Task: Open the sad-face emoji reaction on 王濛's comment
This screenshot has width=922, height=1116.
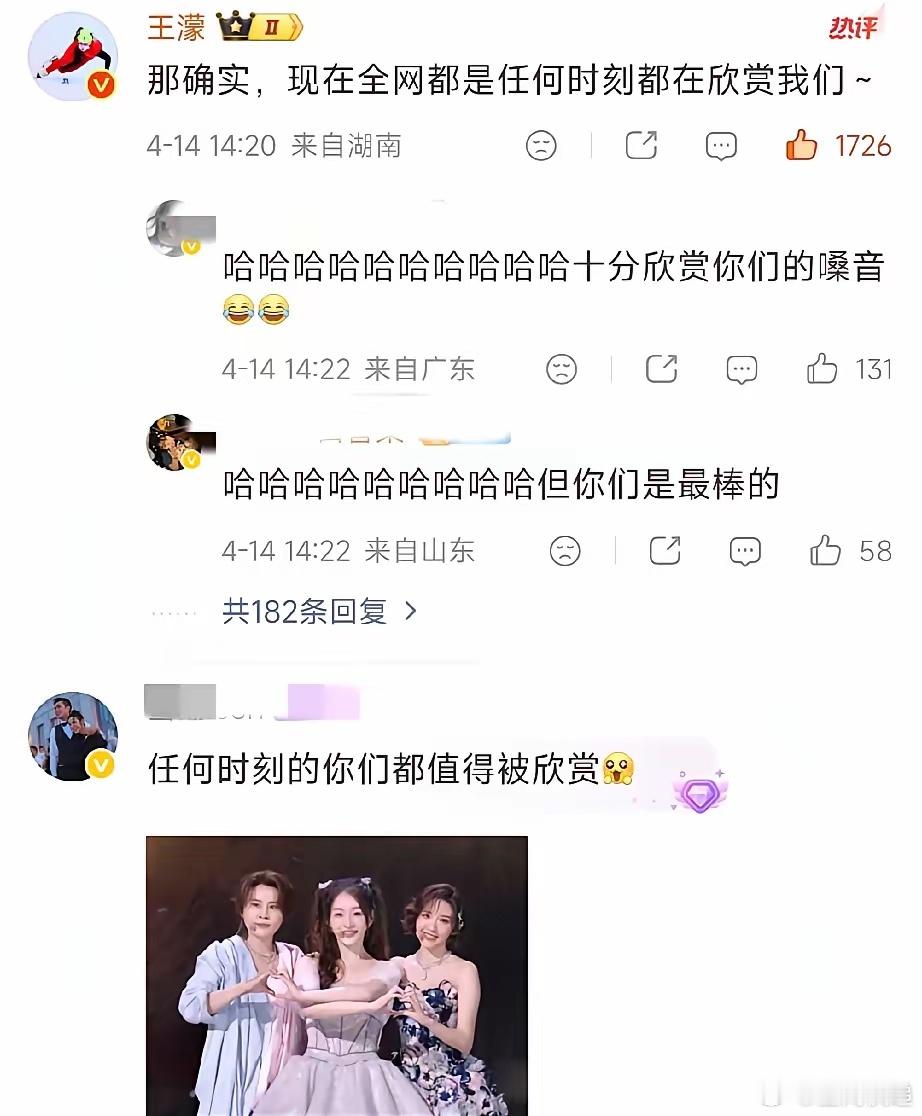Action: click(x=541, y=146)
